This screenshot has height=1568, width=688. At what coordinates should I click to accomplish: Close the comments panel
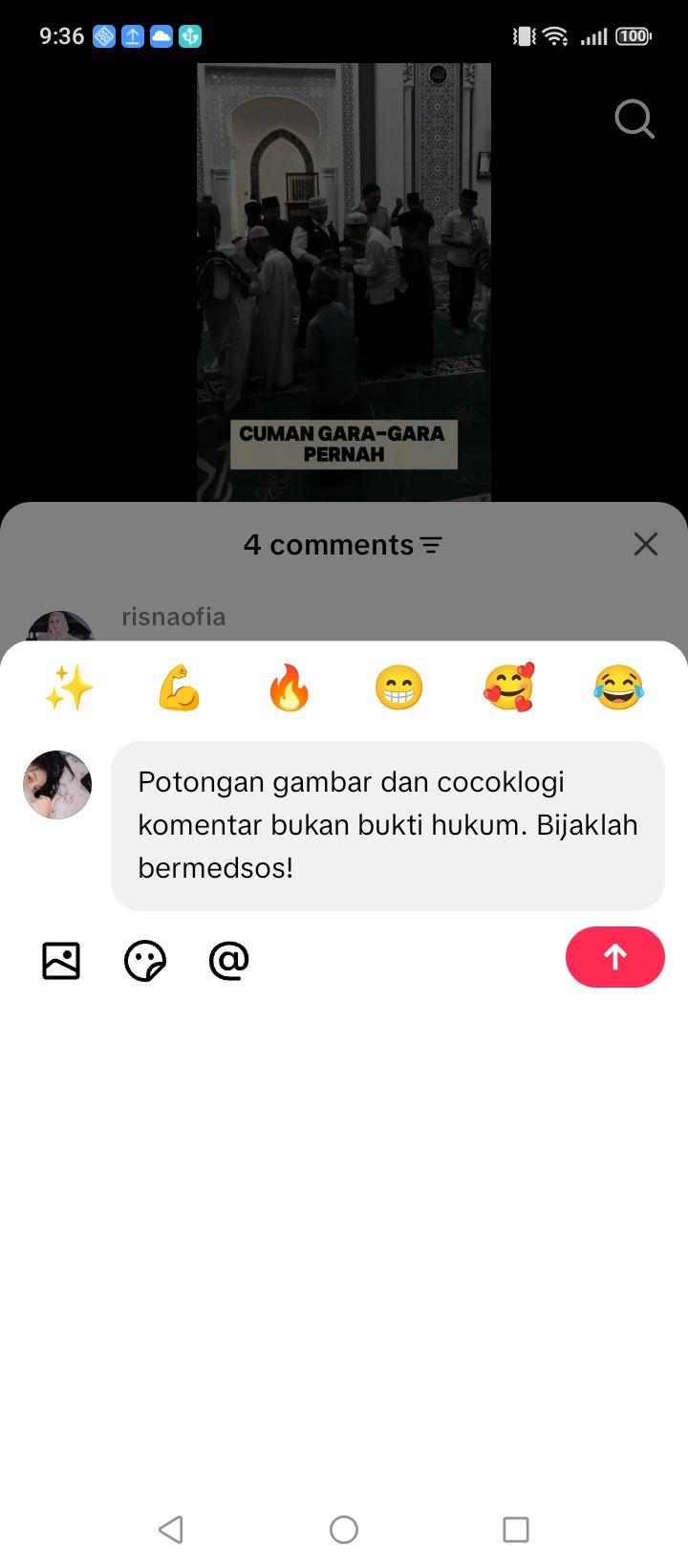tap(646, 544)
